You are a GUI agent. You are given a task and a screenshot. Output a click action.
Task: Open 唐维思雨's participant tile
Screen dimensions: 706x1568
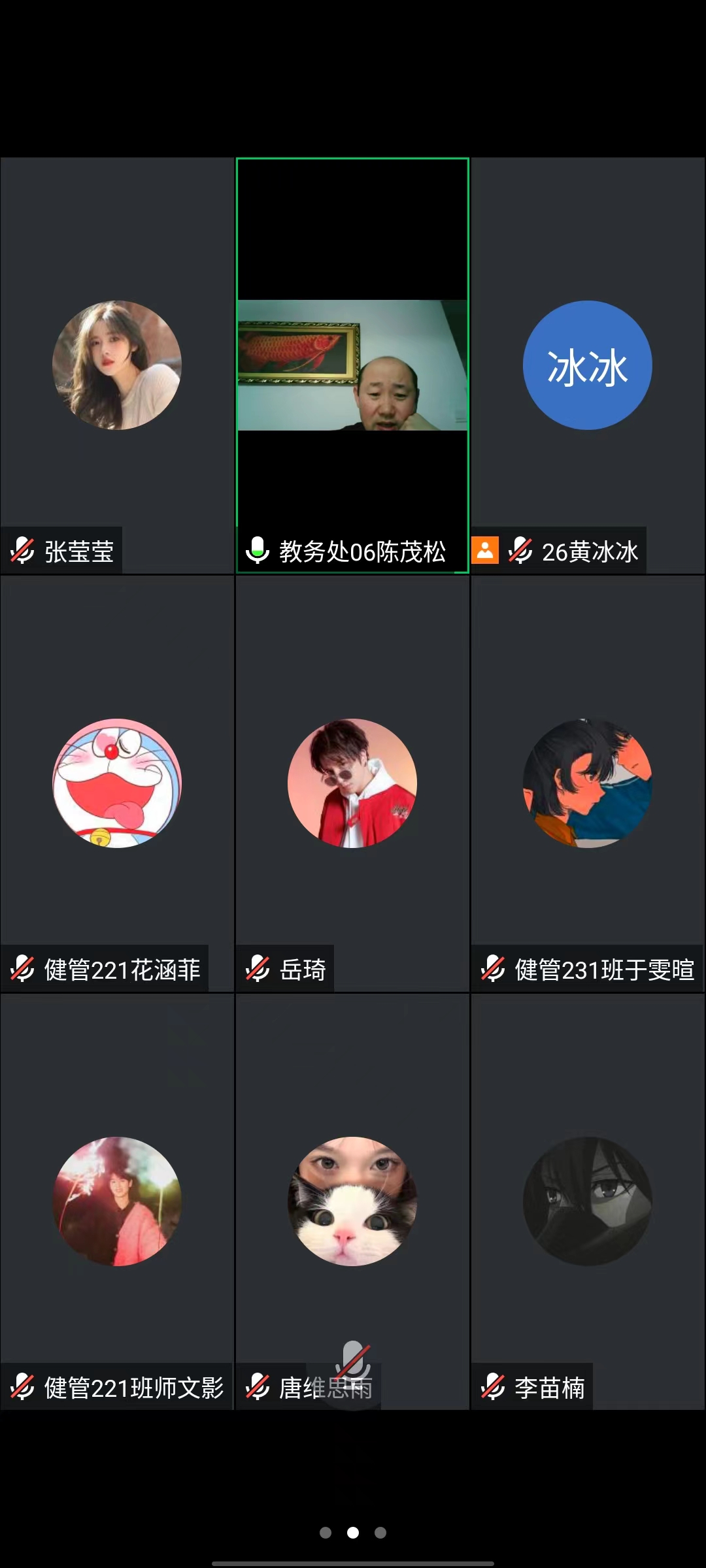[x=352, y=1201]
